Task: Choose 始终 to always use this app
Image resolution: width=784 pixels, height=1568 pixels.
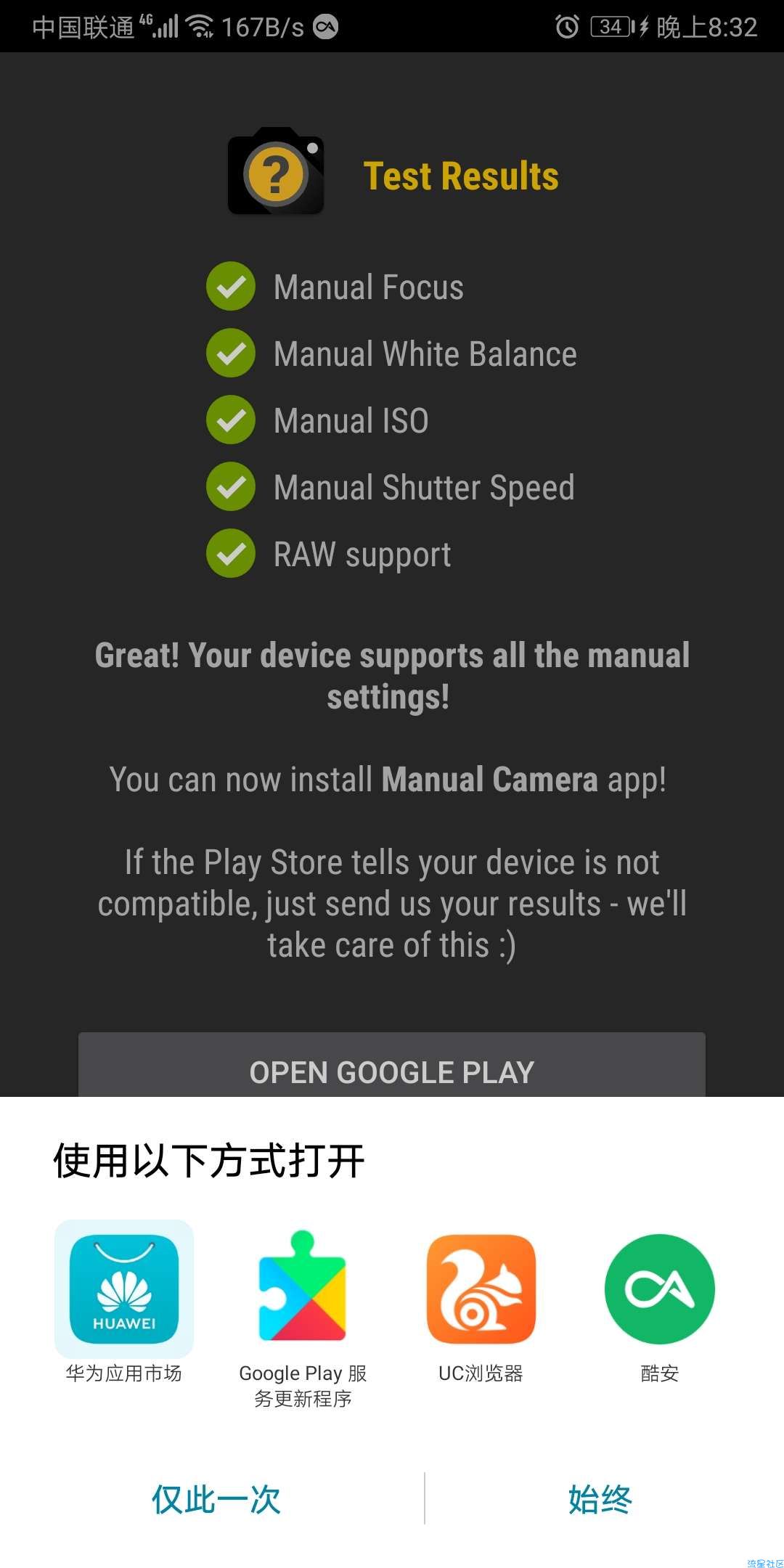Action: pos(600,1499)
